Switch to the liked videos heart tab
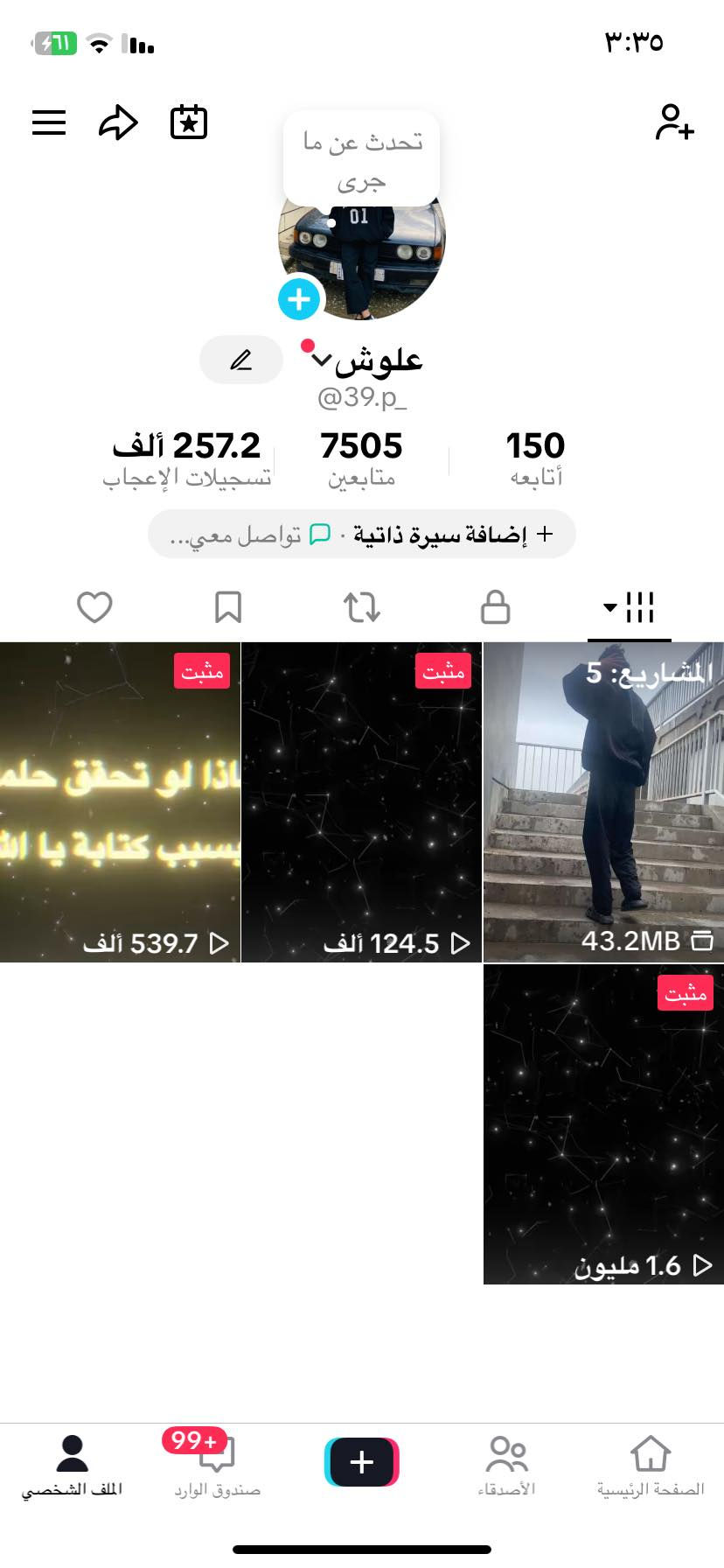The width and height of the screenshot is (724, 1568). pos(94,607)
